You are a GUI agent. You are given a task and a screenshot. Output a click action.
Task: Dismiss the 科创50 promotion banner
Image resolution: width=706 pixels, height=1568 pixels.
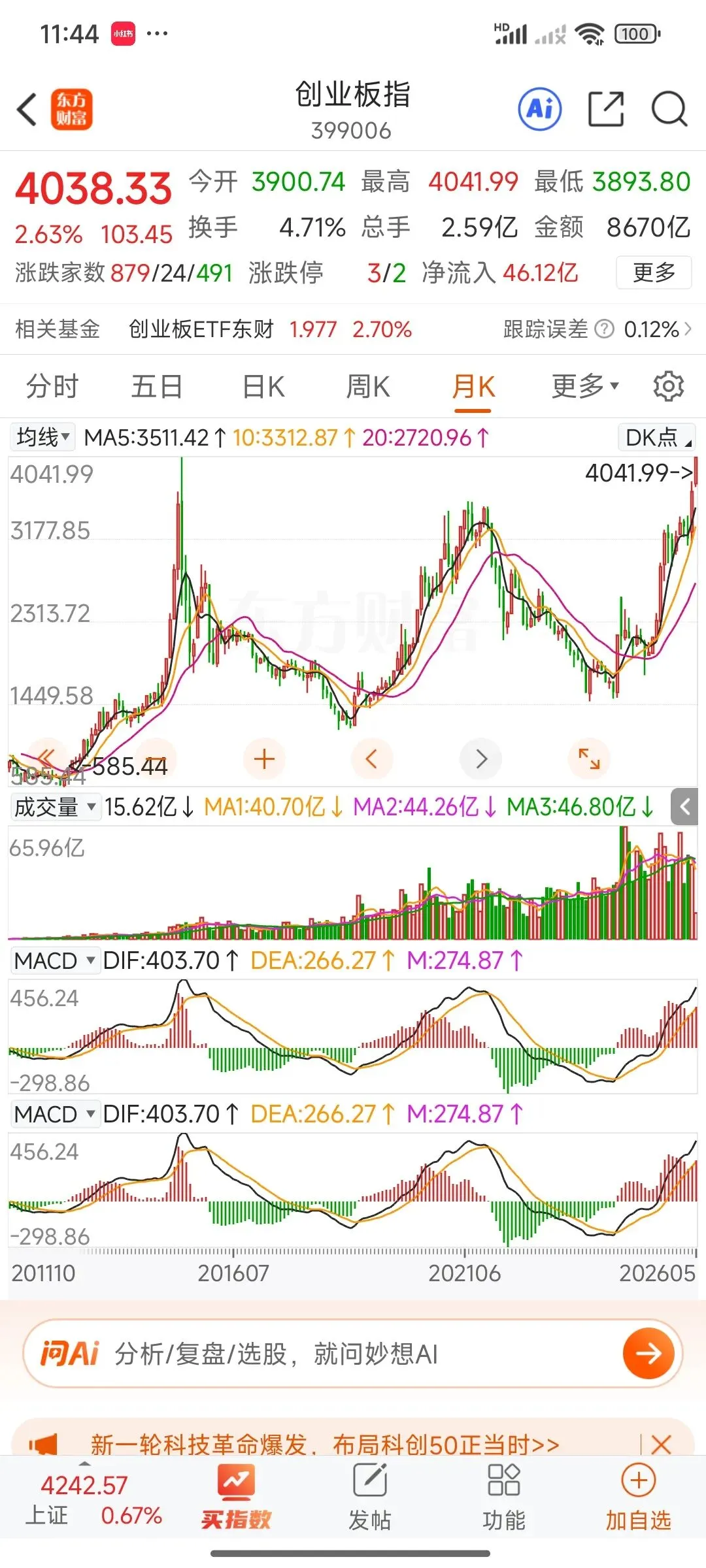pos(661,1445)
